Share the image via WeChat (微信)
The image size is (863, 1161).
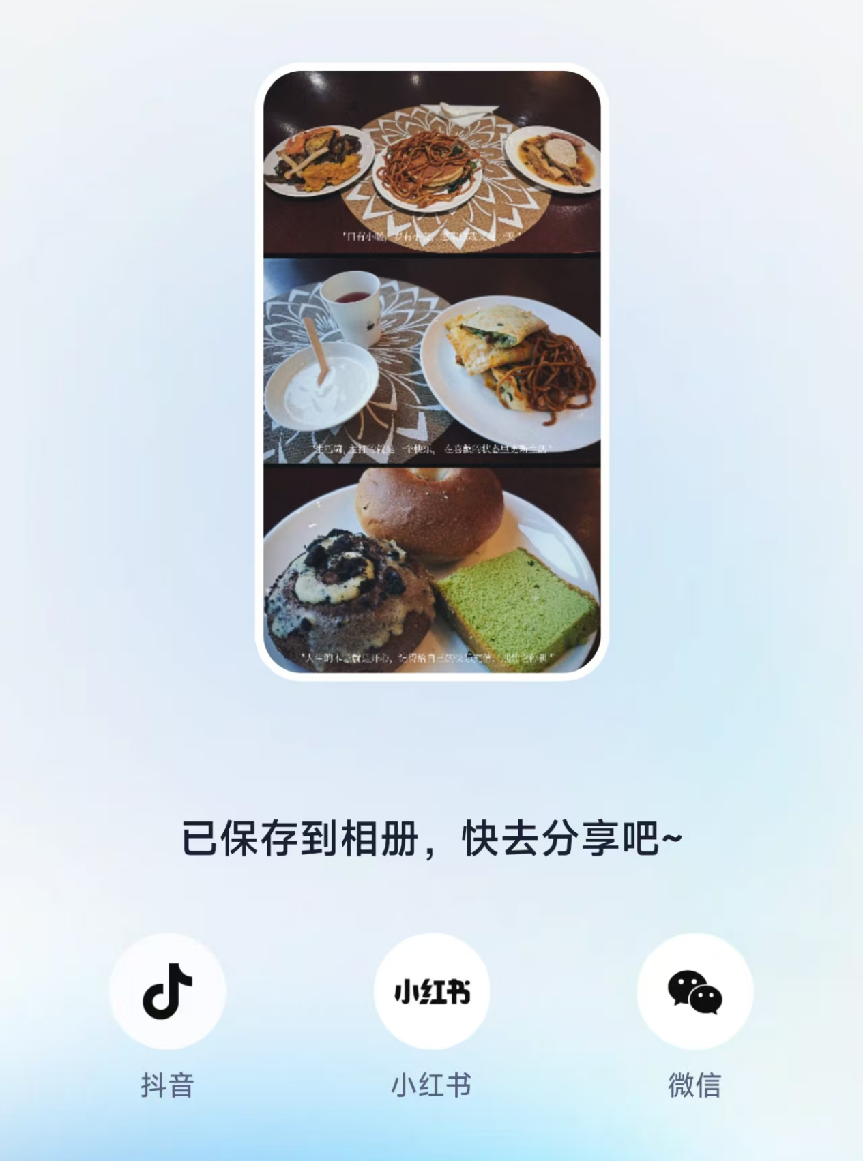(x=694, y=991)
